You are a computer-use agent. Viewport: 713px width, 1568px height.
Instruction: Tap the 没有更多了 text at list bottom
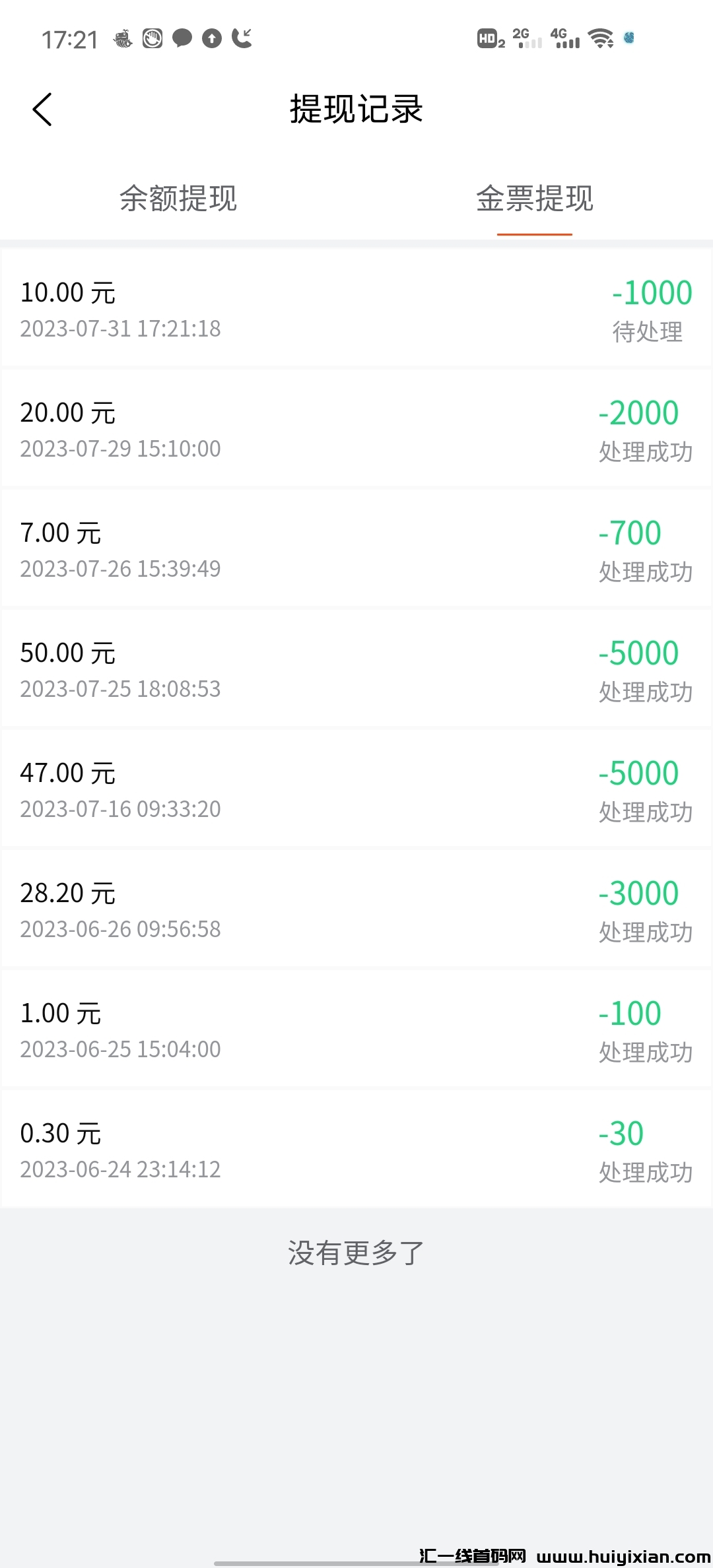coord(356,1253)
